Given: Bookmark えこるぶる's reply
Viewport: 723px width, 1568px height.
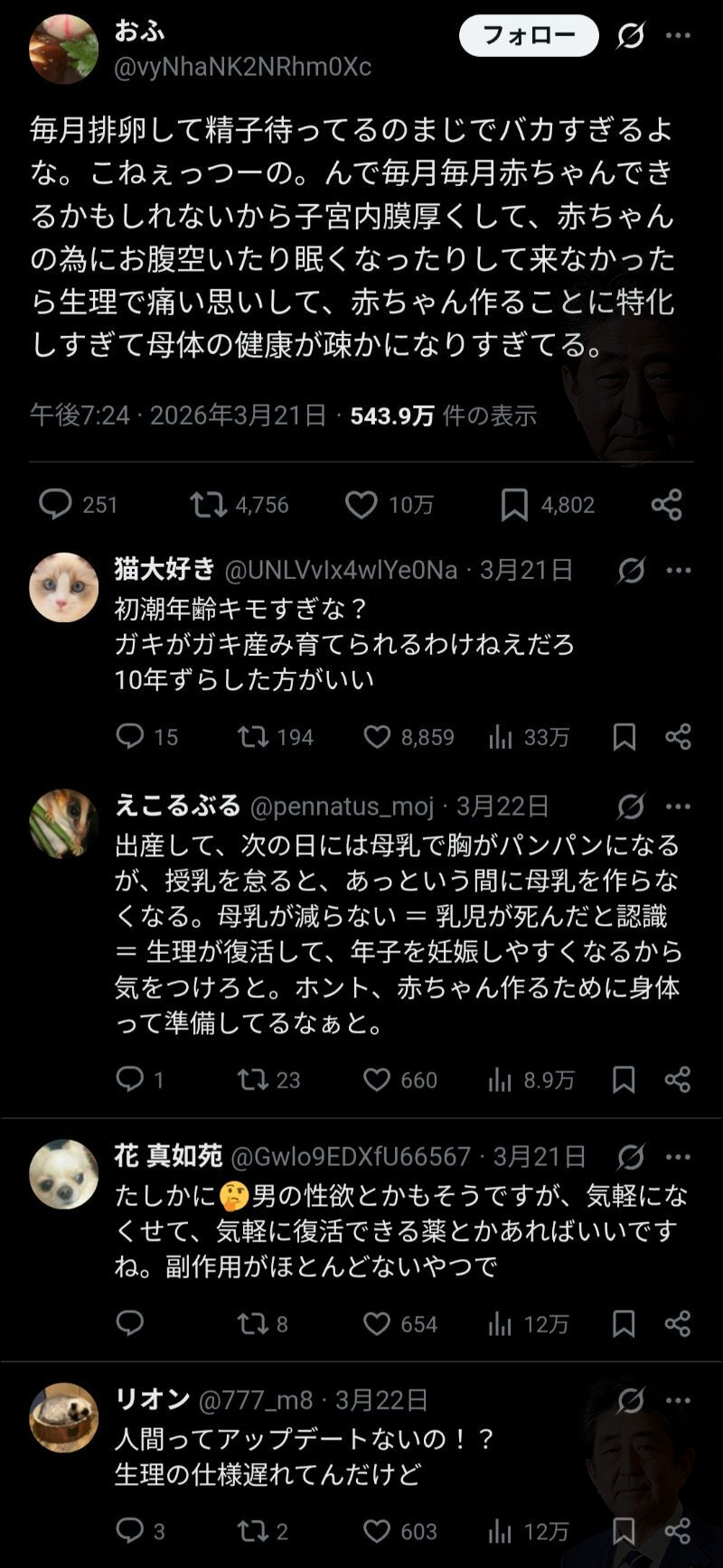Looking at the screenshot, I should pyautogui.click(x=624, y=1079).
